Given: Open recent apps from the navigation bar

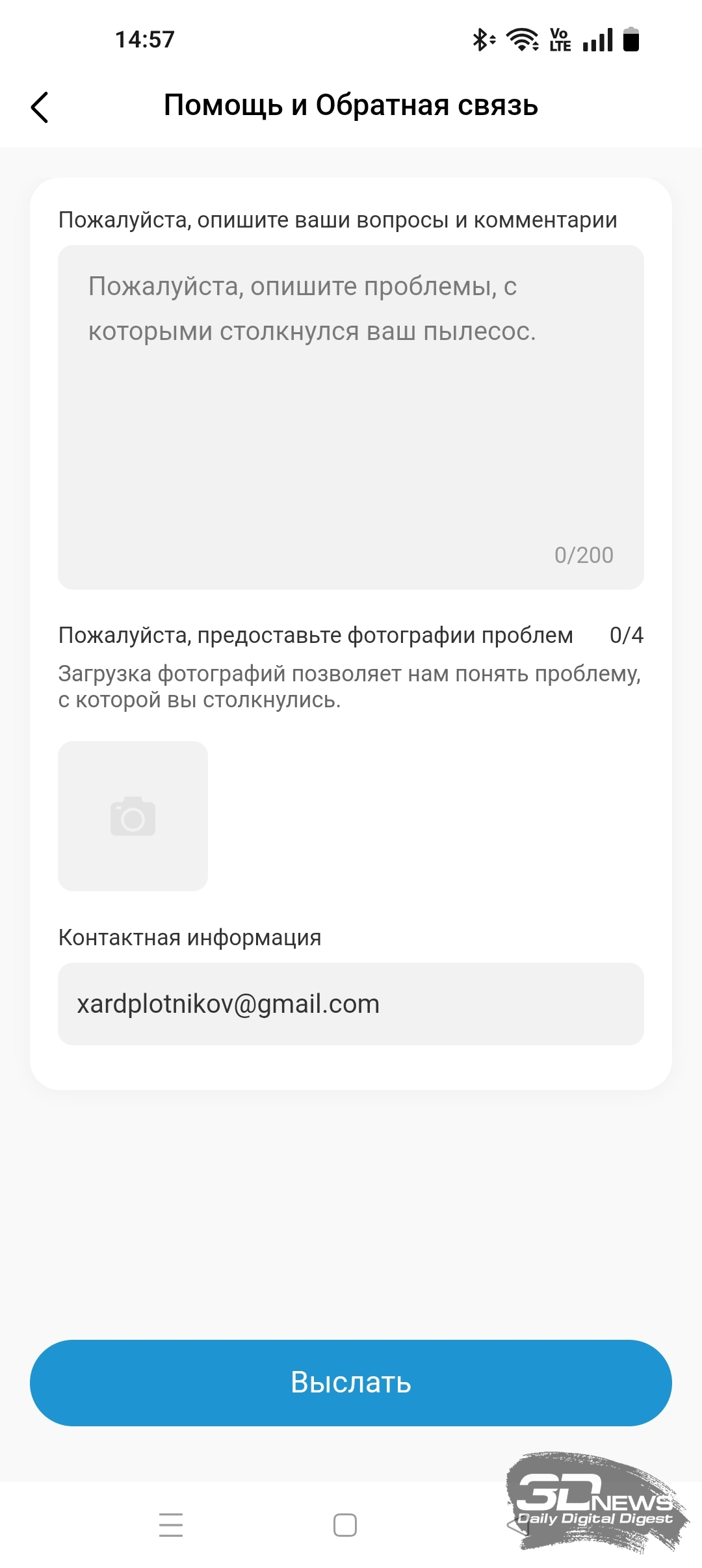Looking at the screenshot, I should coord(171,1525).
